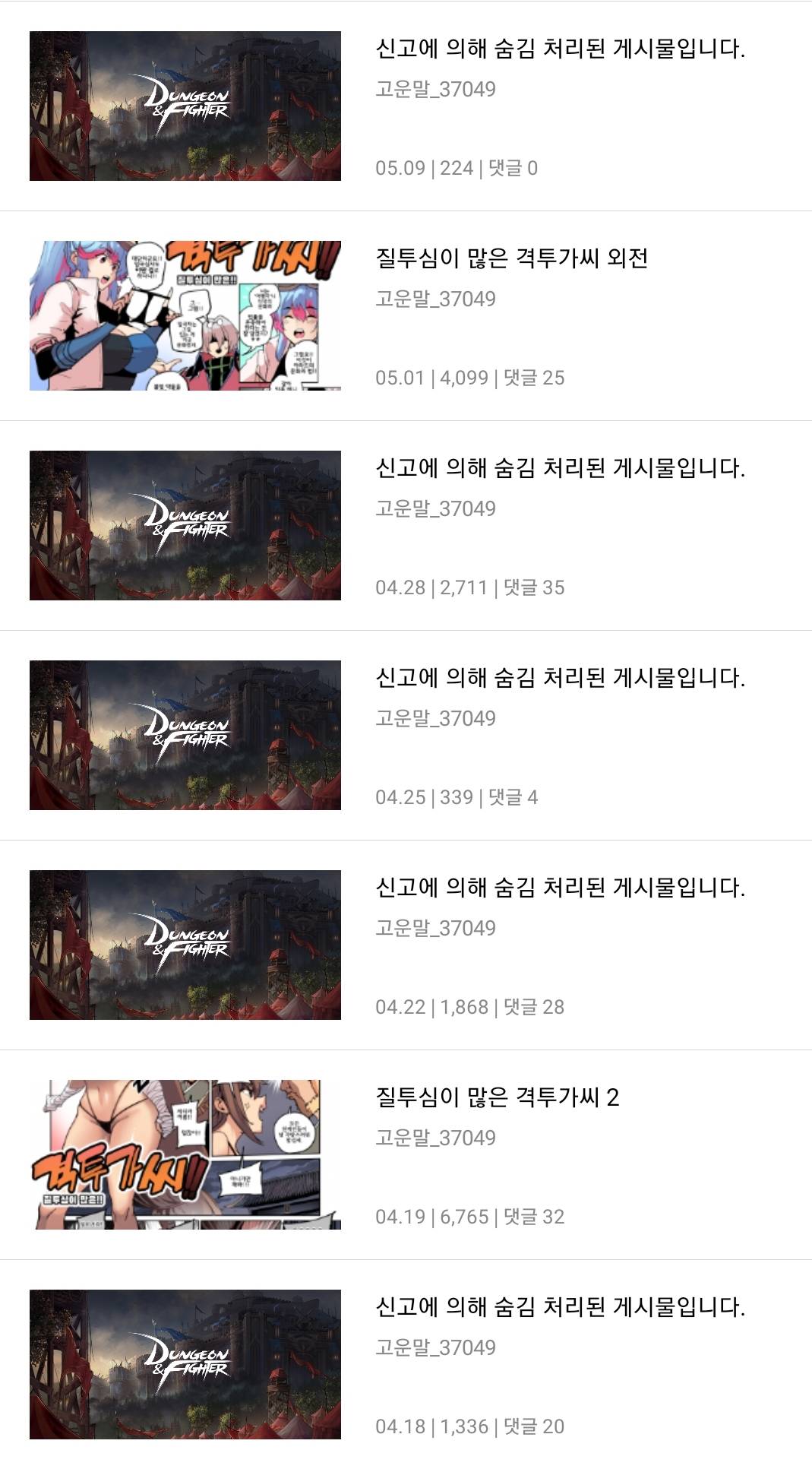
Task: Open post 질투심이 많은 격투가씨 외전
Action: tap(511, 259)
